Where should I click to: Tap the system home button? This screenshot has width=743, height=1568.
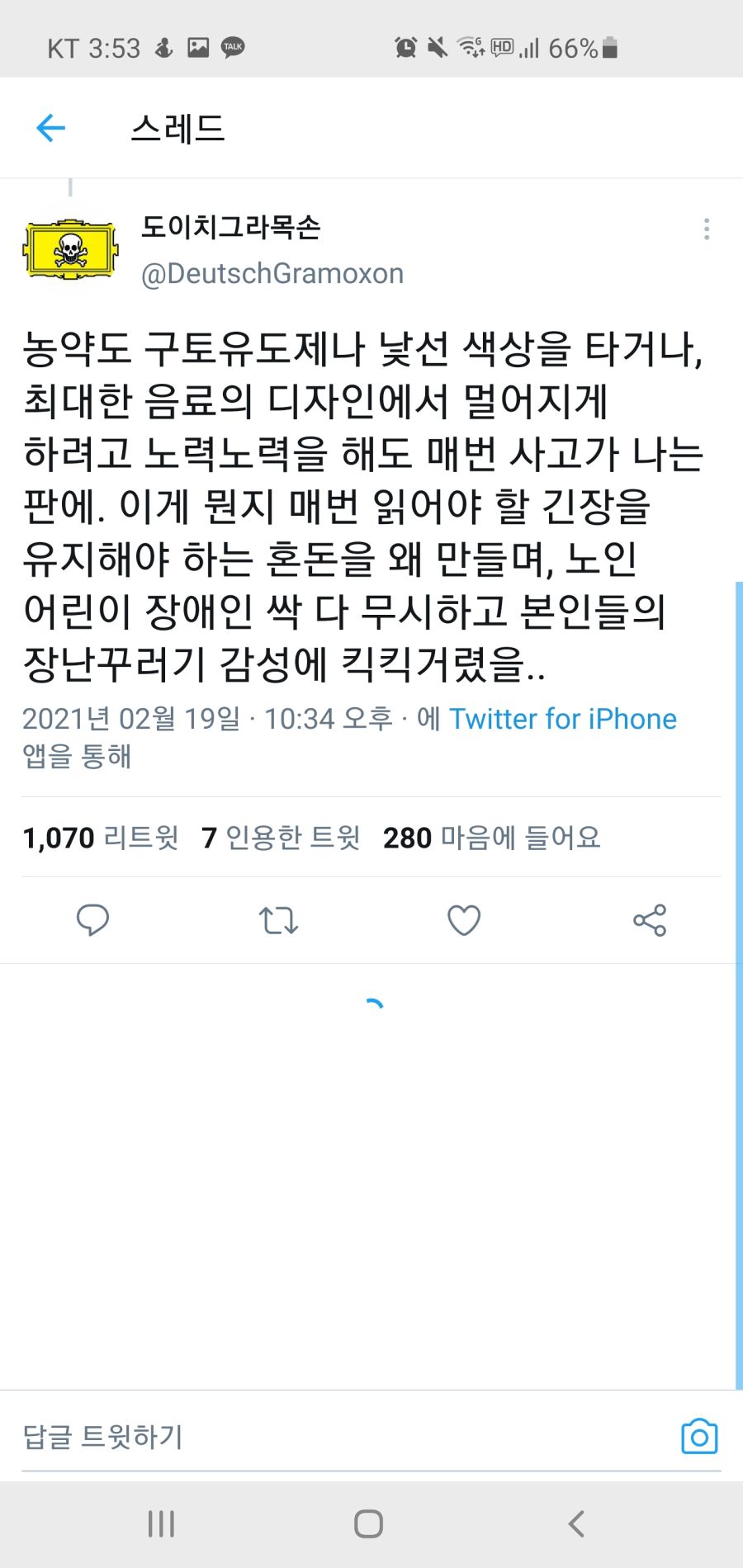click(368, 1523)
